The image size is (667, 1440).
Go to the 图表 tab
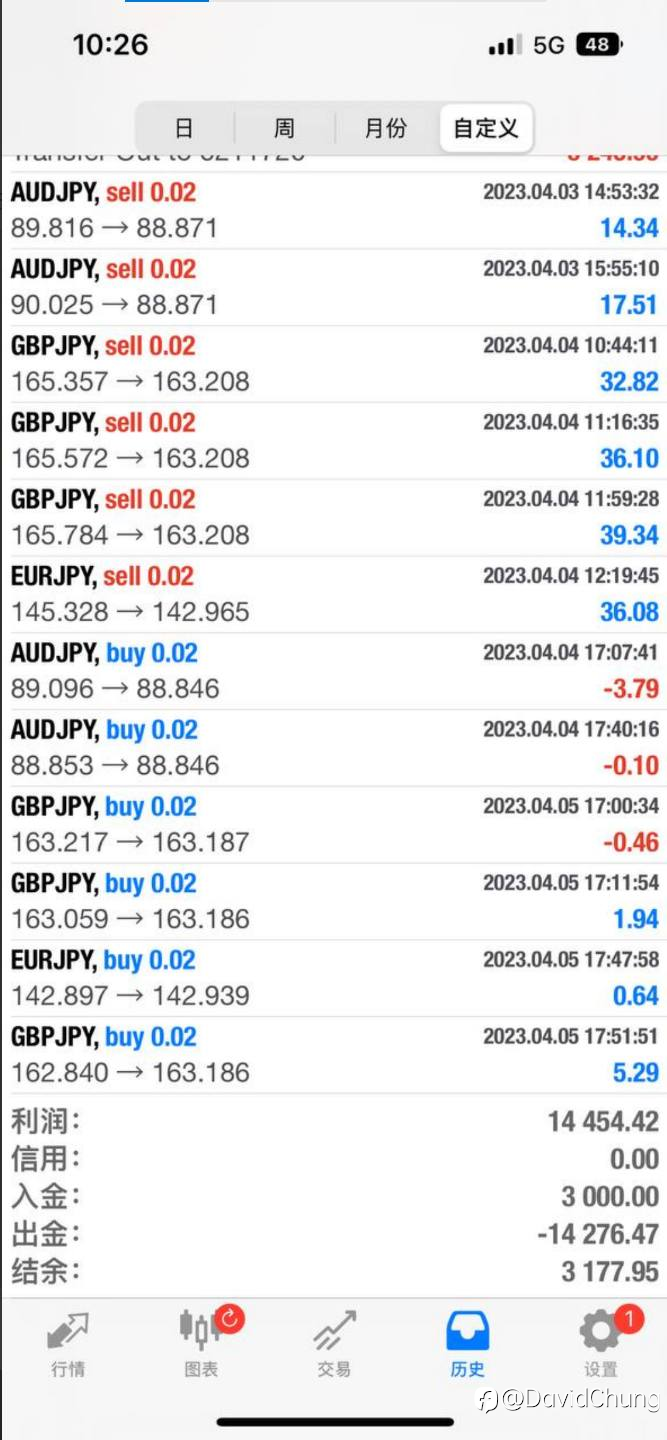click(201, 1345)
